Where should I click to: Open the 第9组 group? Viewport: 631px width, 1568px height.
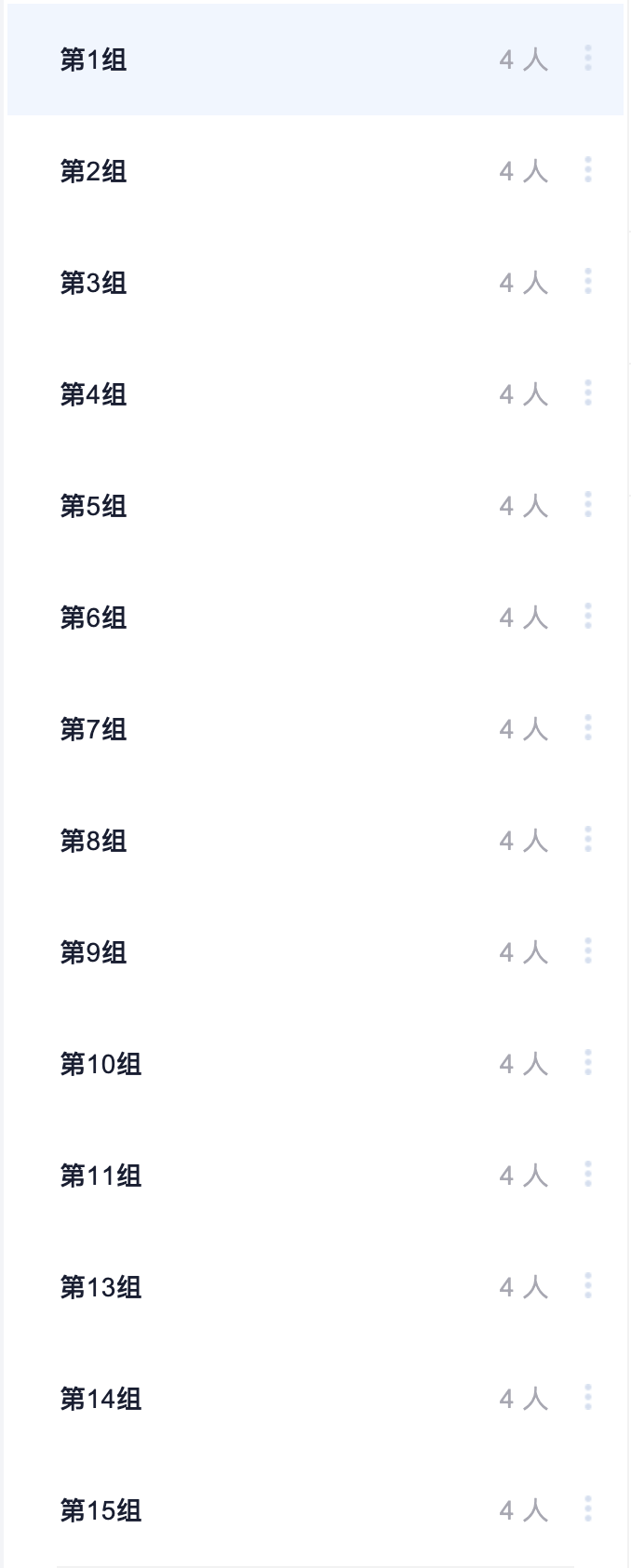[93, 953]
